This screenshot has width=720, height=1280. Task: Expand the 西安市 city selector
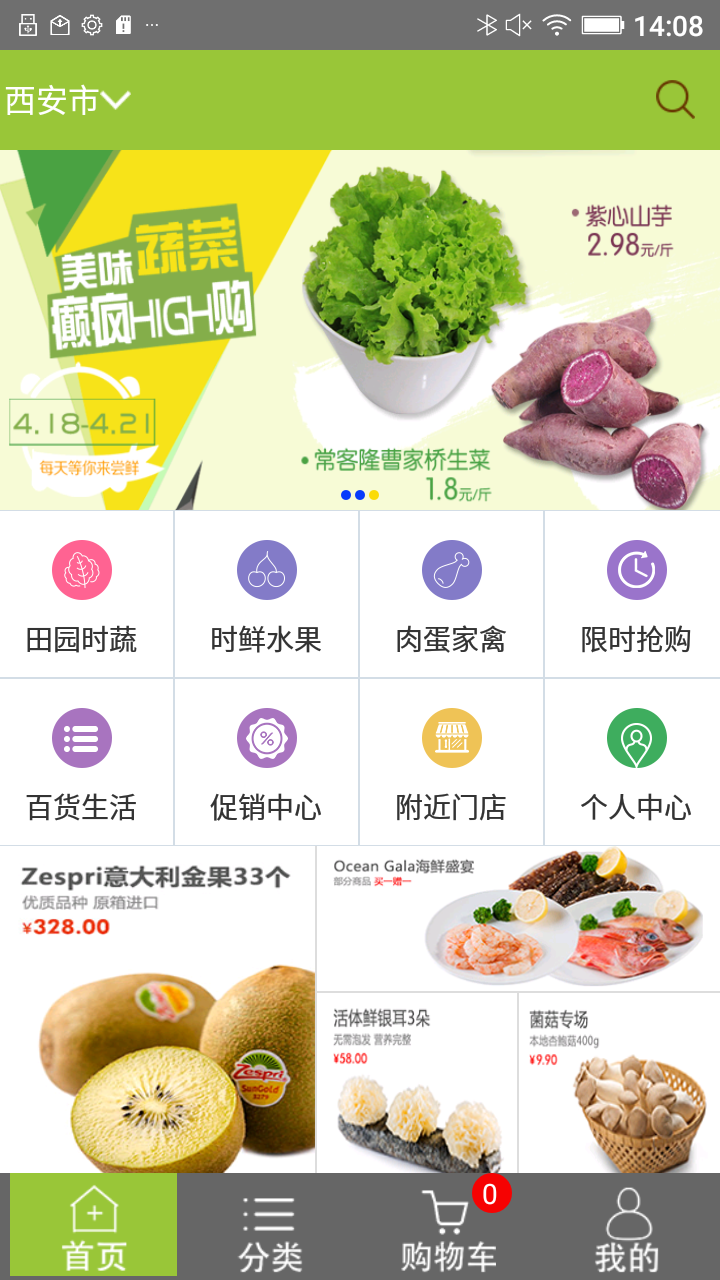(x=65, y=99)
